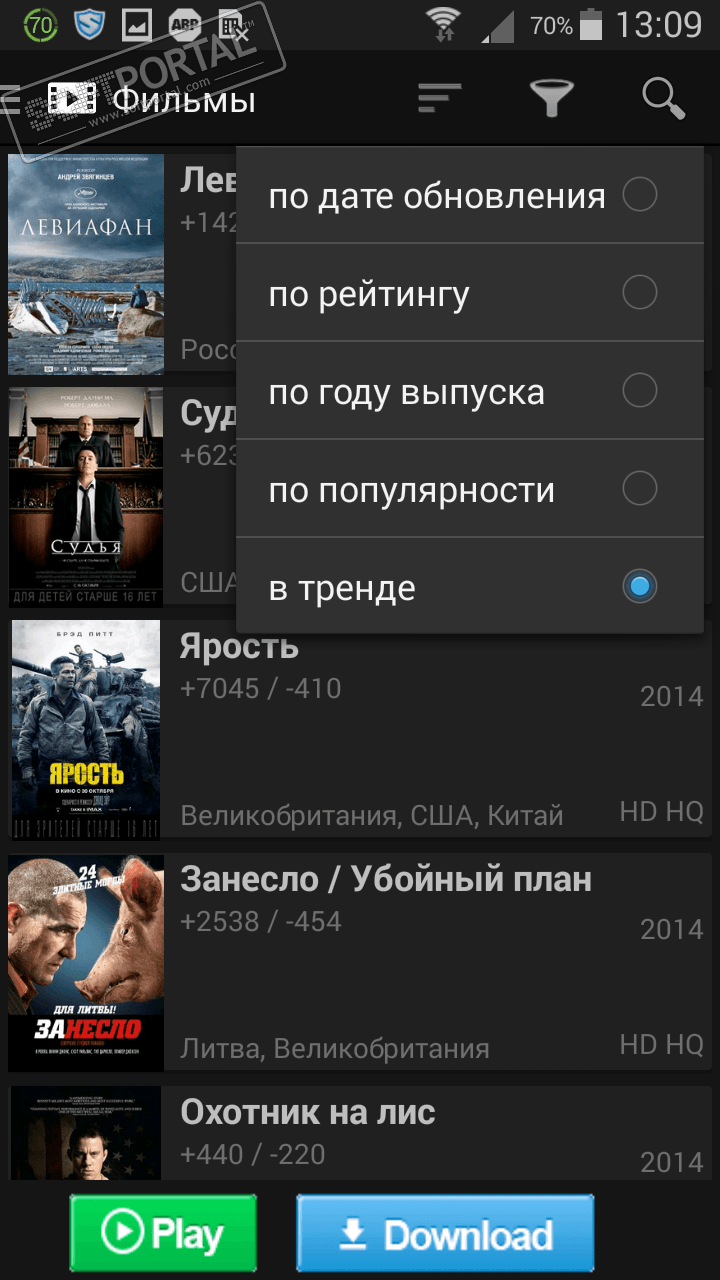
Task: Open the sort options icon
Action: 439,98
